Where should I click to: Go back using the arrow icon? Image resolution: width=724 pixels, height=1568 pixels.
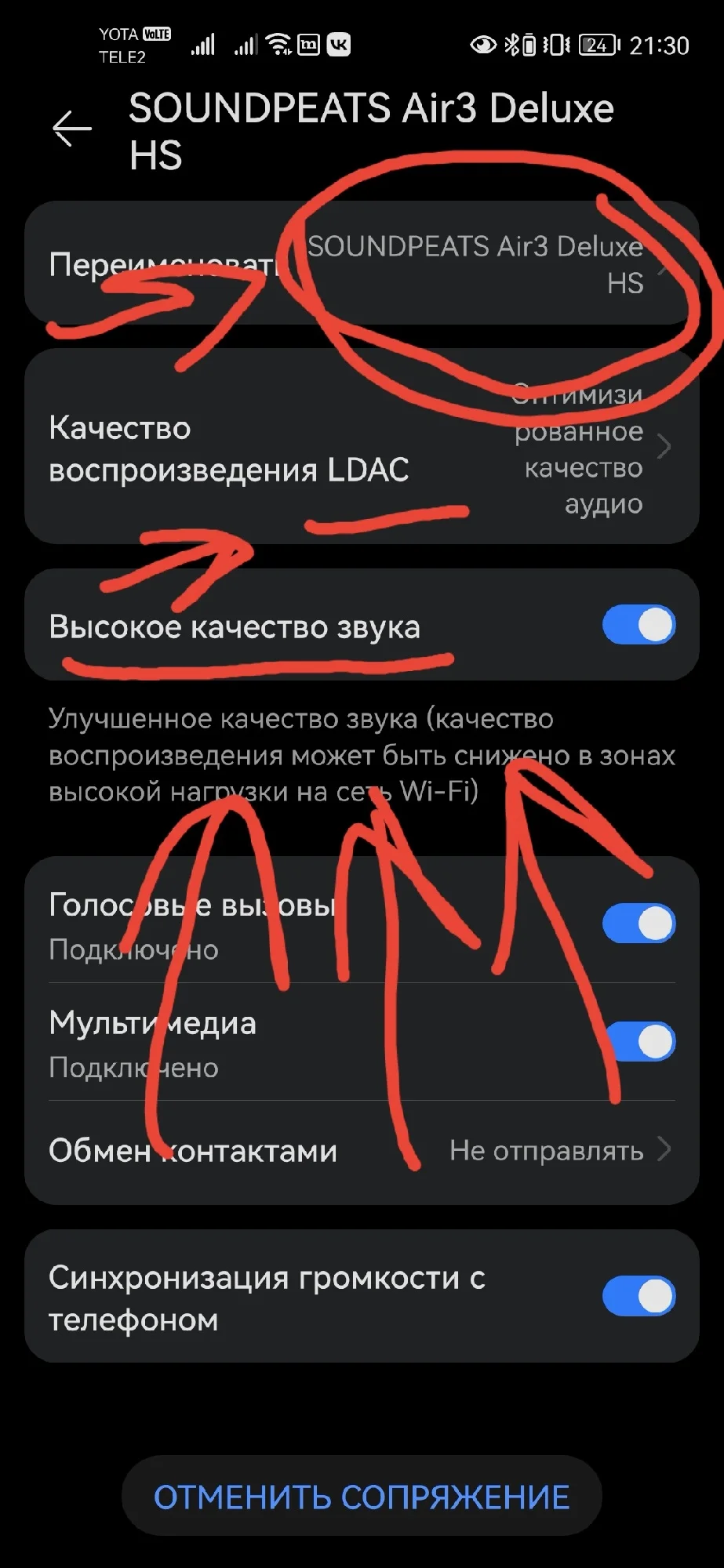tap(72, 129)
